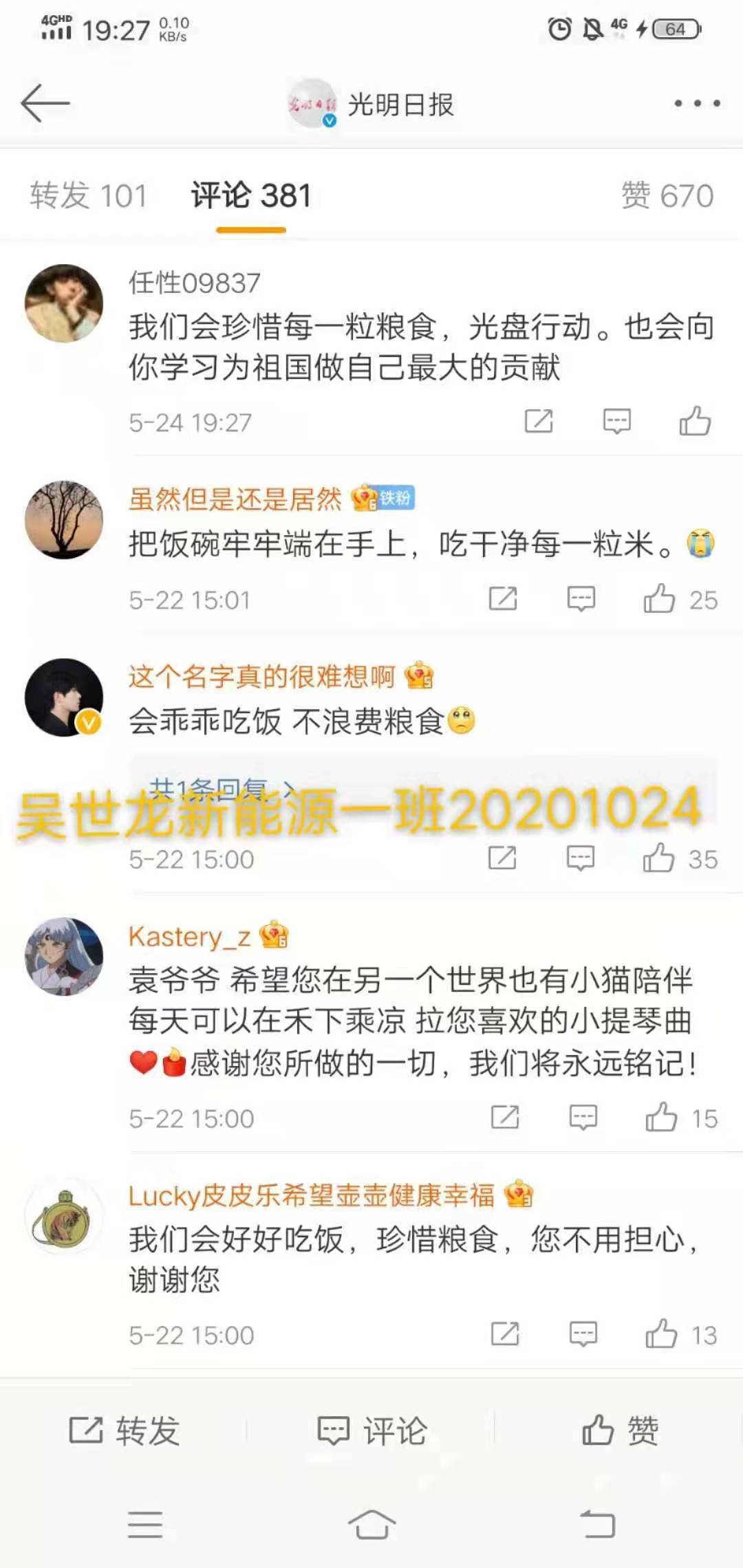Go back using the top-left arrow
Viewport: 743px width, 1568px height.
45,103
